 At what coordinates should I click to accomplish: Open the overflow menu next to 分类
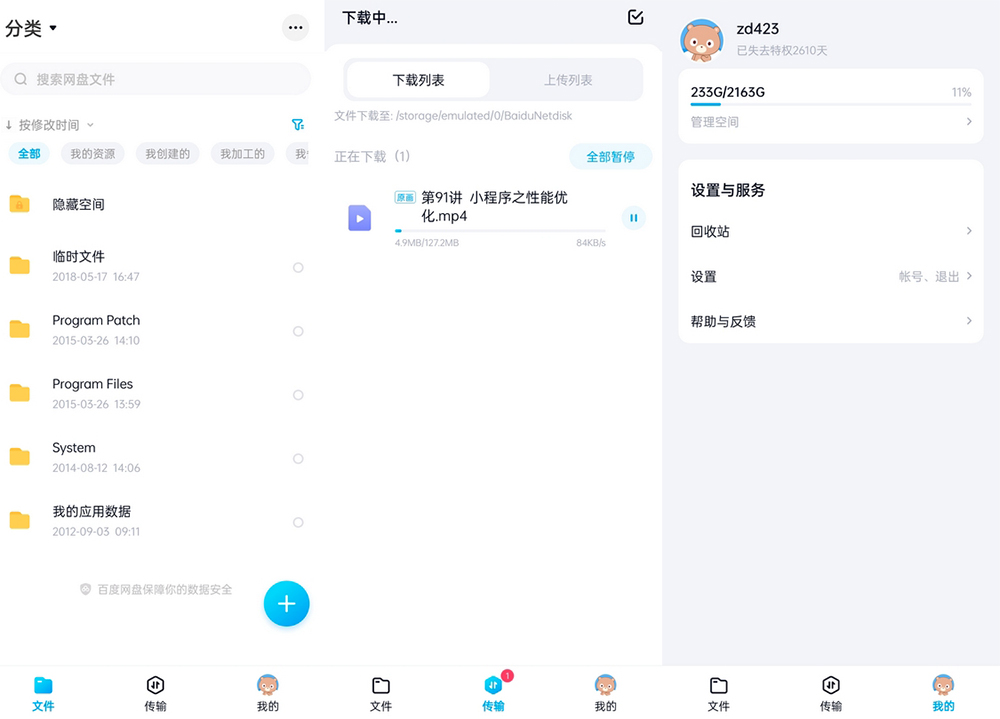point(295,28)
